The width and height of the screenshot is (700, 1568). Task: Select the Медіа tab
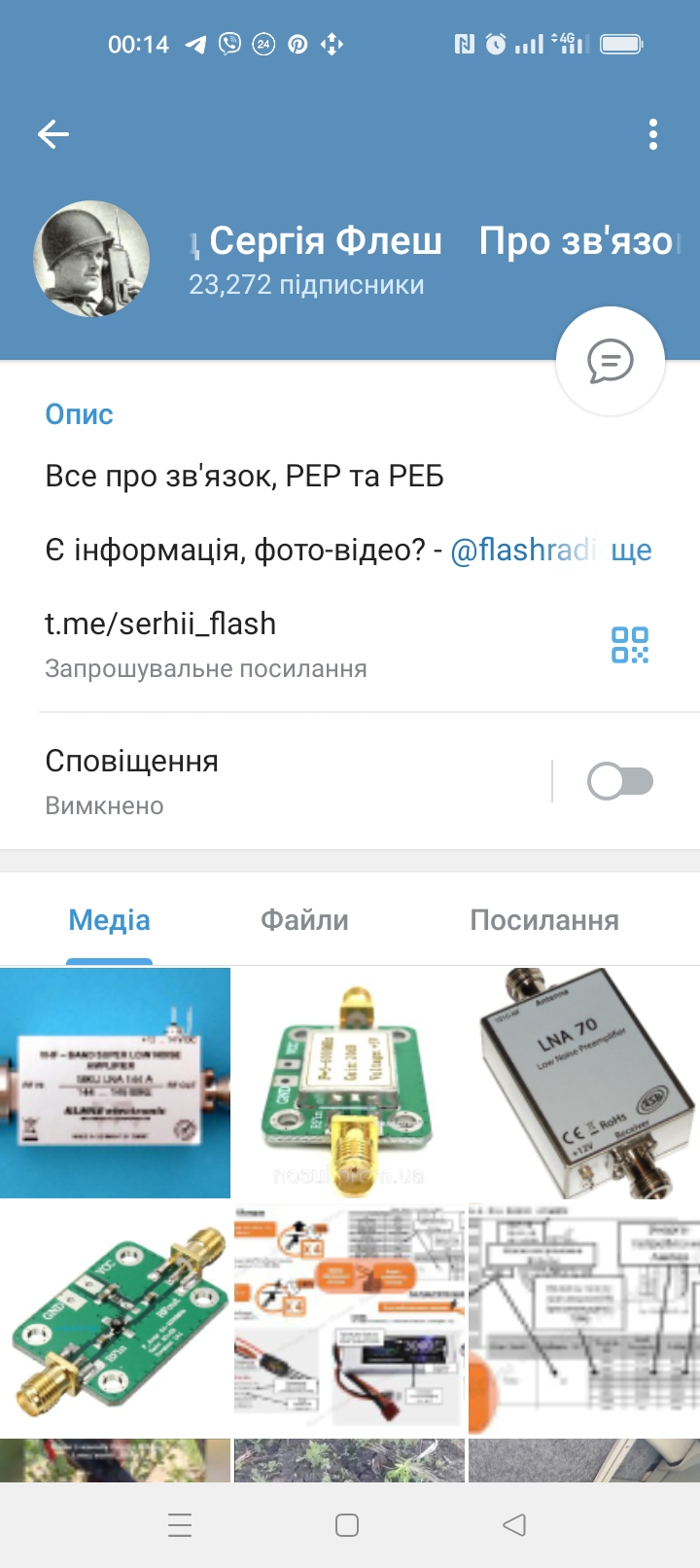coord(109,920)
